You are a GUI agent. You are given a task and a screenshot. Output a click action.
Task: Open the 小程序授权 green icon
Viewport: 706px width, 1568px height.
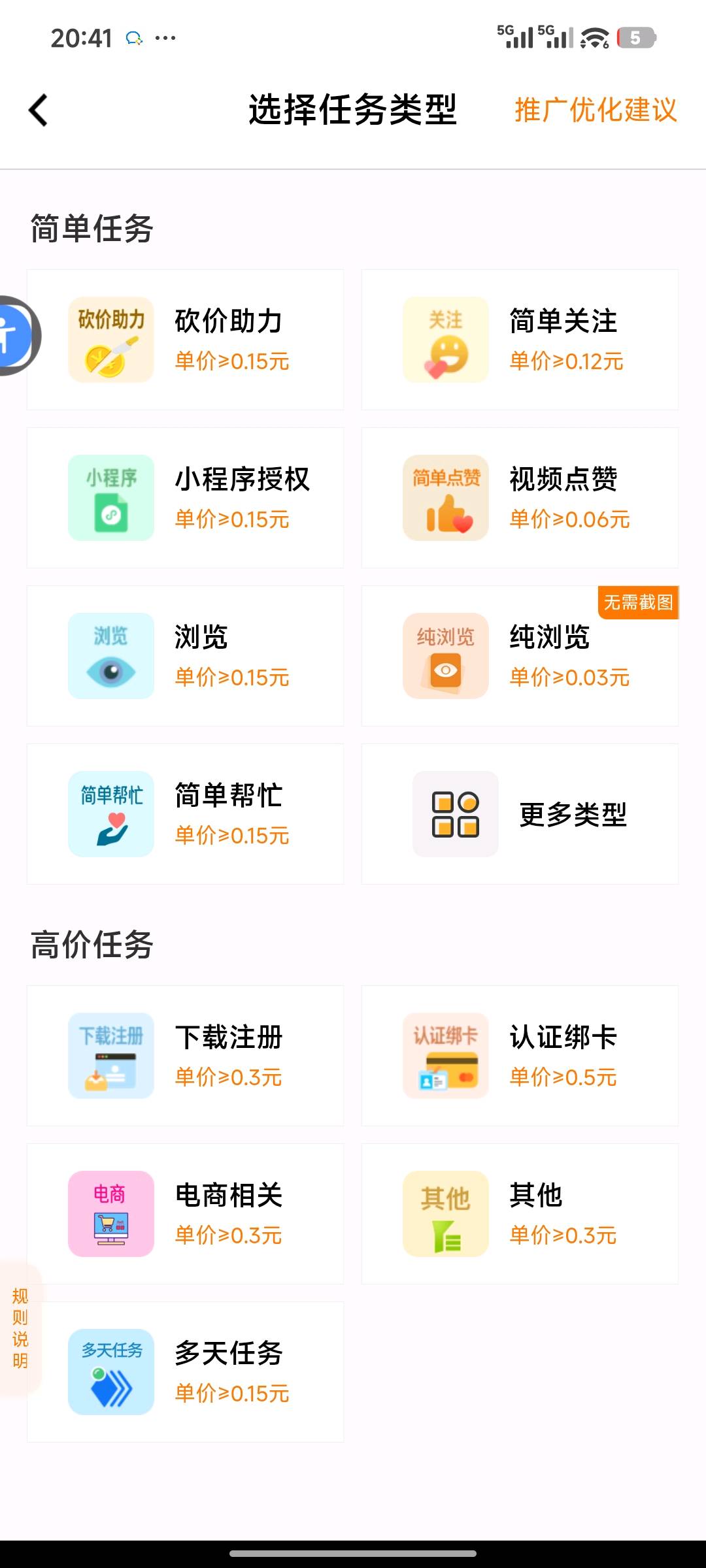110,497
